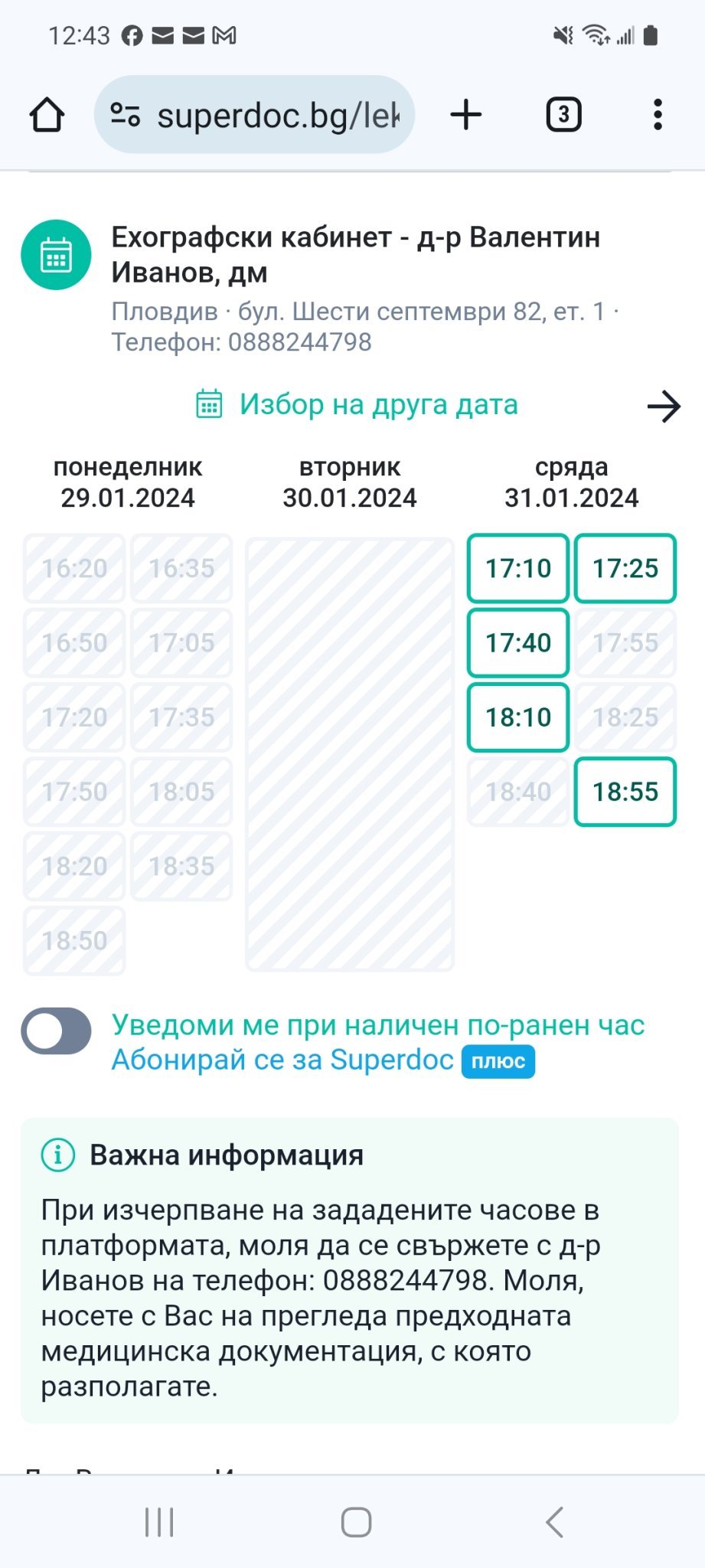
Task: Book the 17:10 slot on Wednesday
Action: pyautogui.click(x=518, y=568)
